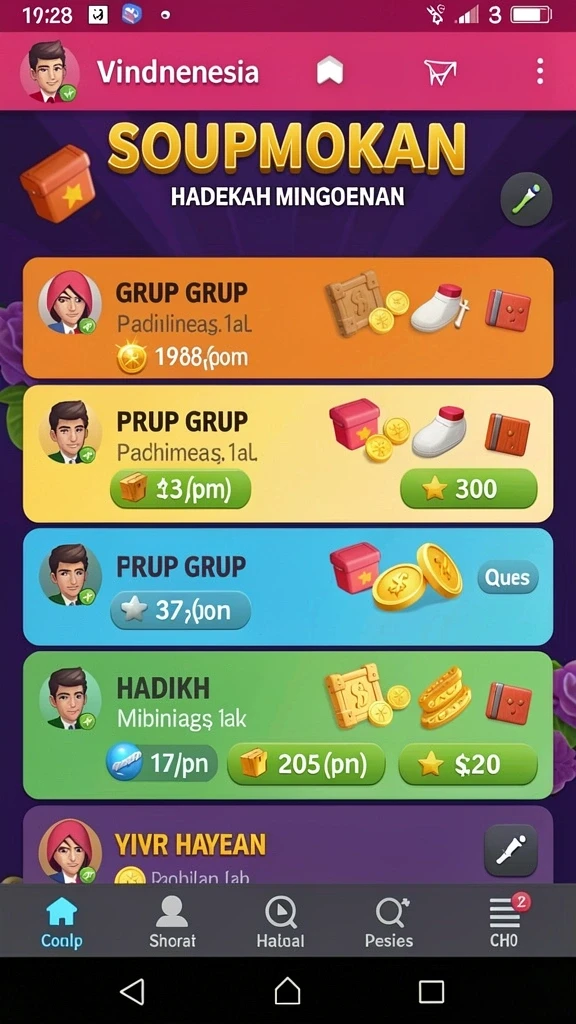Tap the round green pen button under SOUPMOKAN

coord(526,199)
